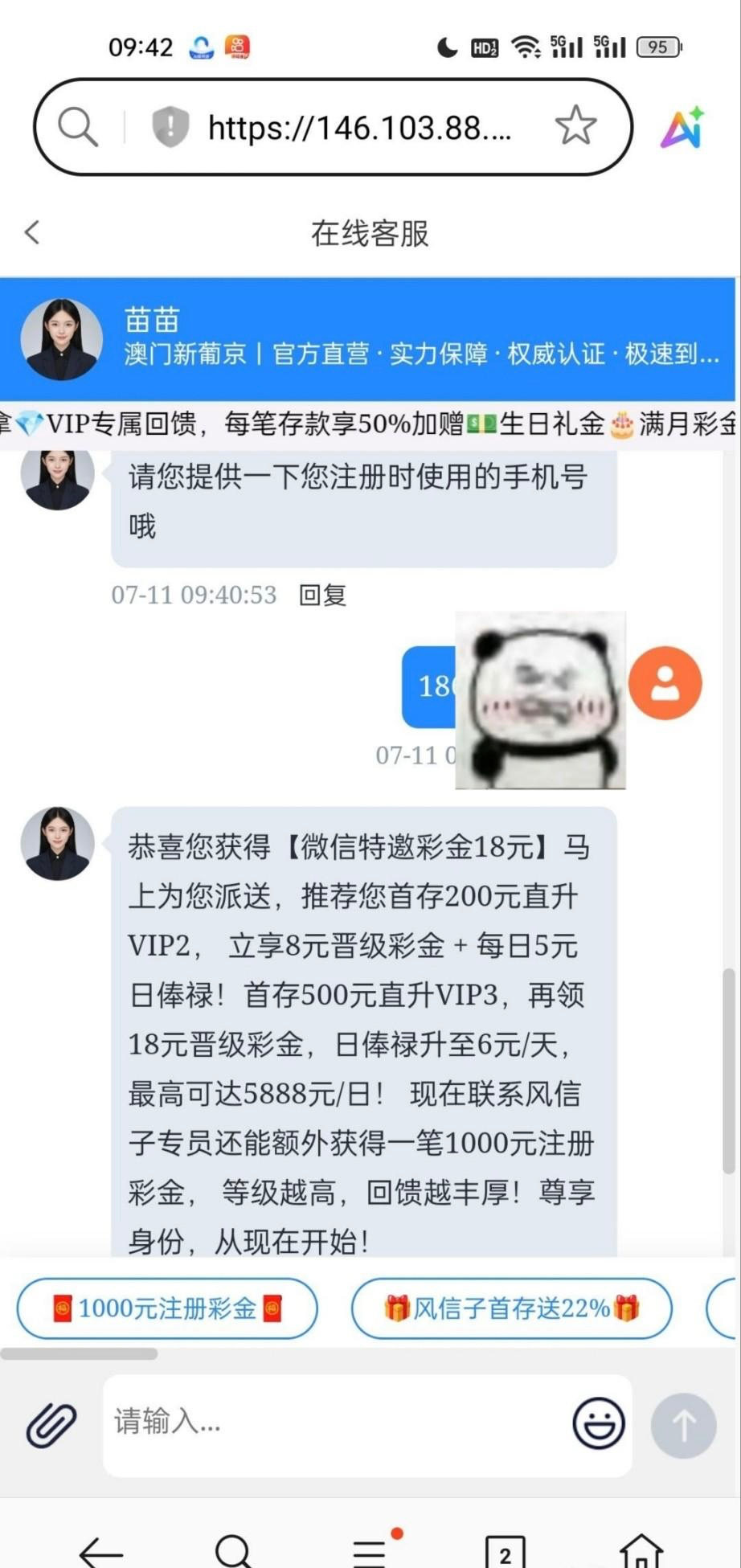The width and height of the screenshot is (741, 1568).
Task: Open the search icon in the address bar
Action: [78, 127]
